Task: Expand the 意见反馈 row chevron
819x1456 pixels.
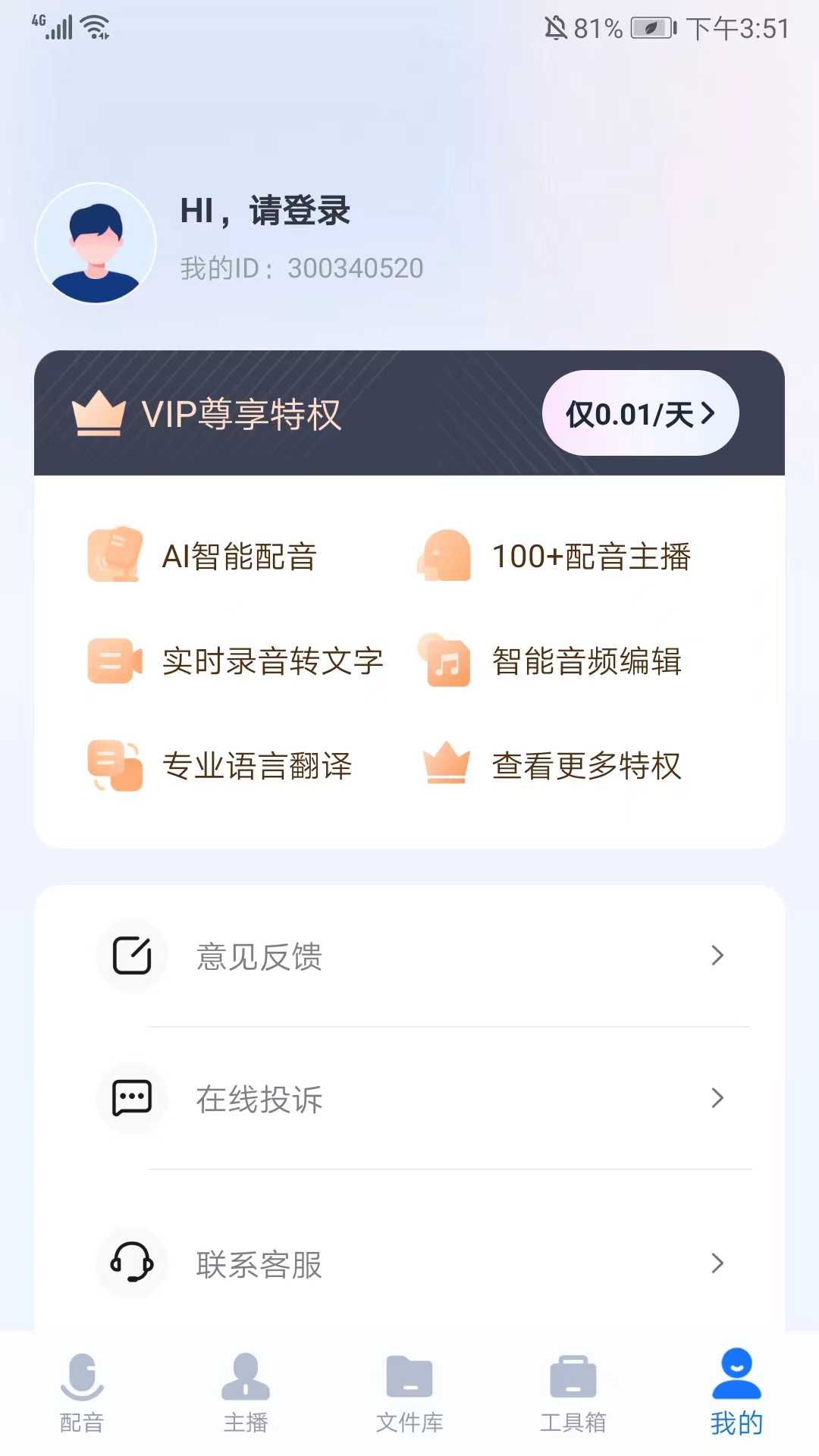Action: (x=717, y=955)
